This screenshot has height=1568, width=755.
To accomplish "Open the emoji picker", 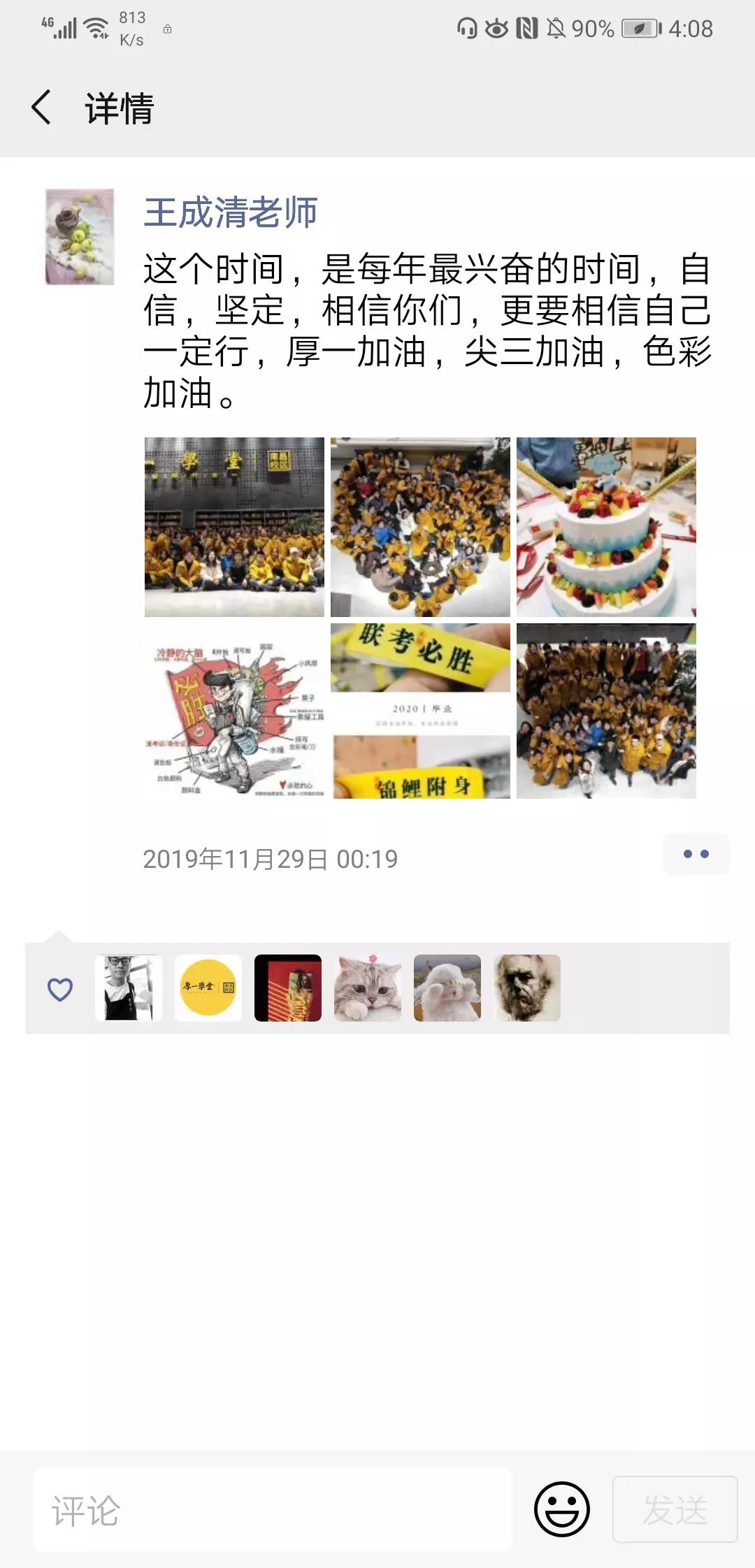I will 562,1509.
